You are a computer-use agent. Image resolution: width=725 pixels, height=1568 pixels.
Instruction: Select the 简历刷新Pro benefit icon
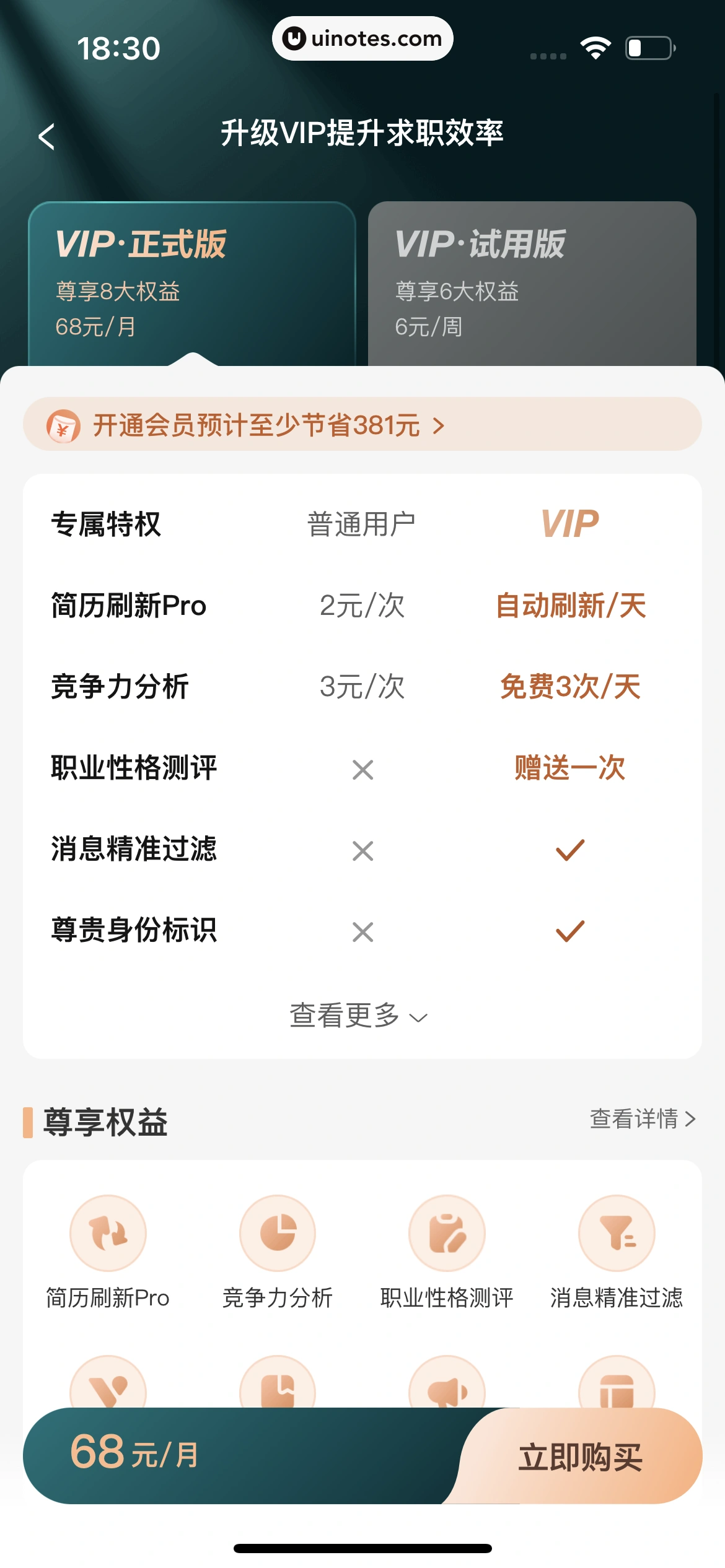(x=108, y=1232)
